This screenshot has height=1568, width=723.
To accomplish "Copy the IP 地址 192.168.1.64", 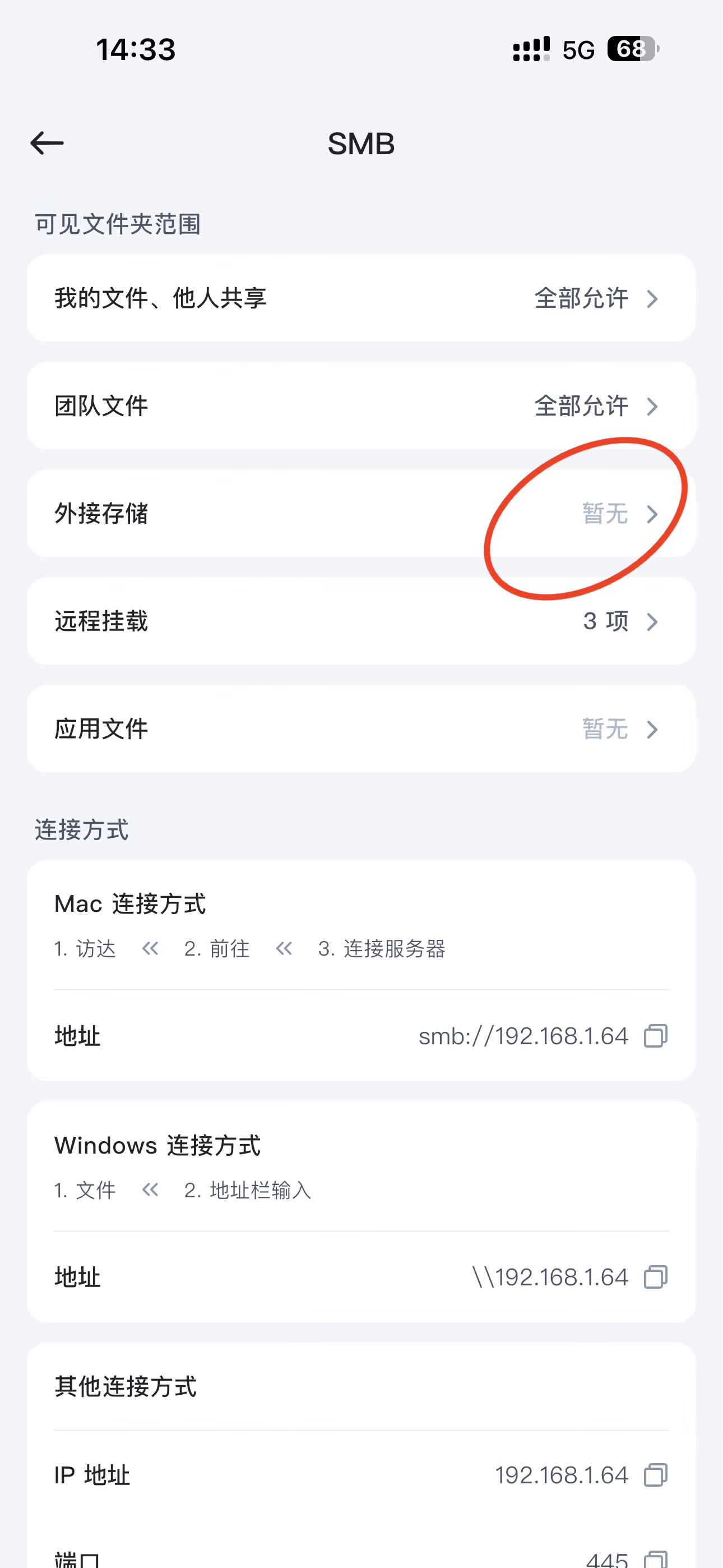I will (x=655, y=1475).
